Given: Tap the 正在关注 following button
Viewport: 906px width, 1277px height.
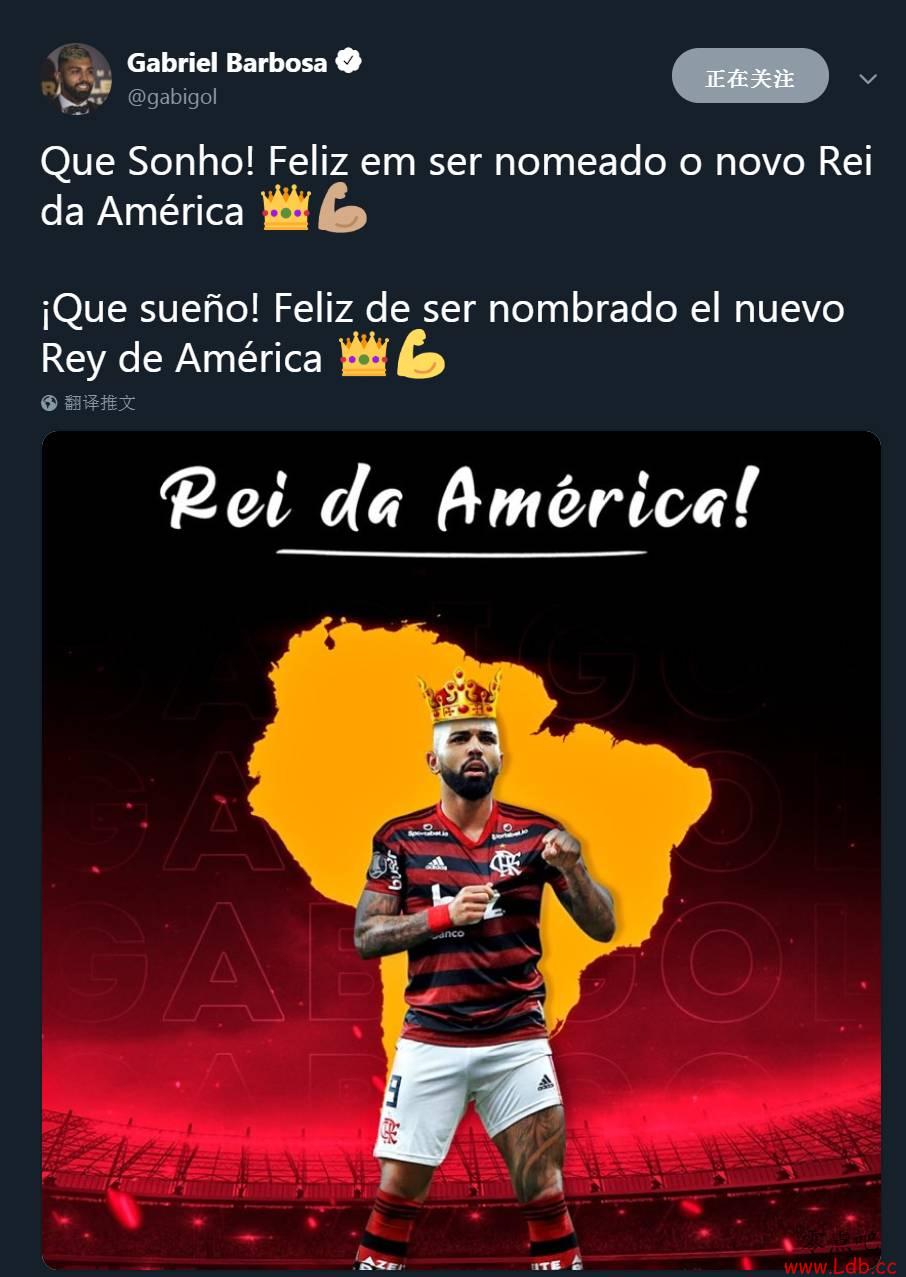Looking at the screenshot, I should point(750,76).
